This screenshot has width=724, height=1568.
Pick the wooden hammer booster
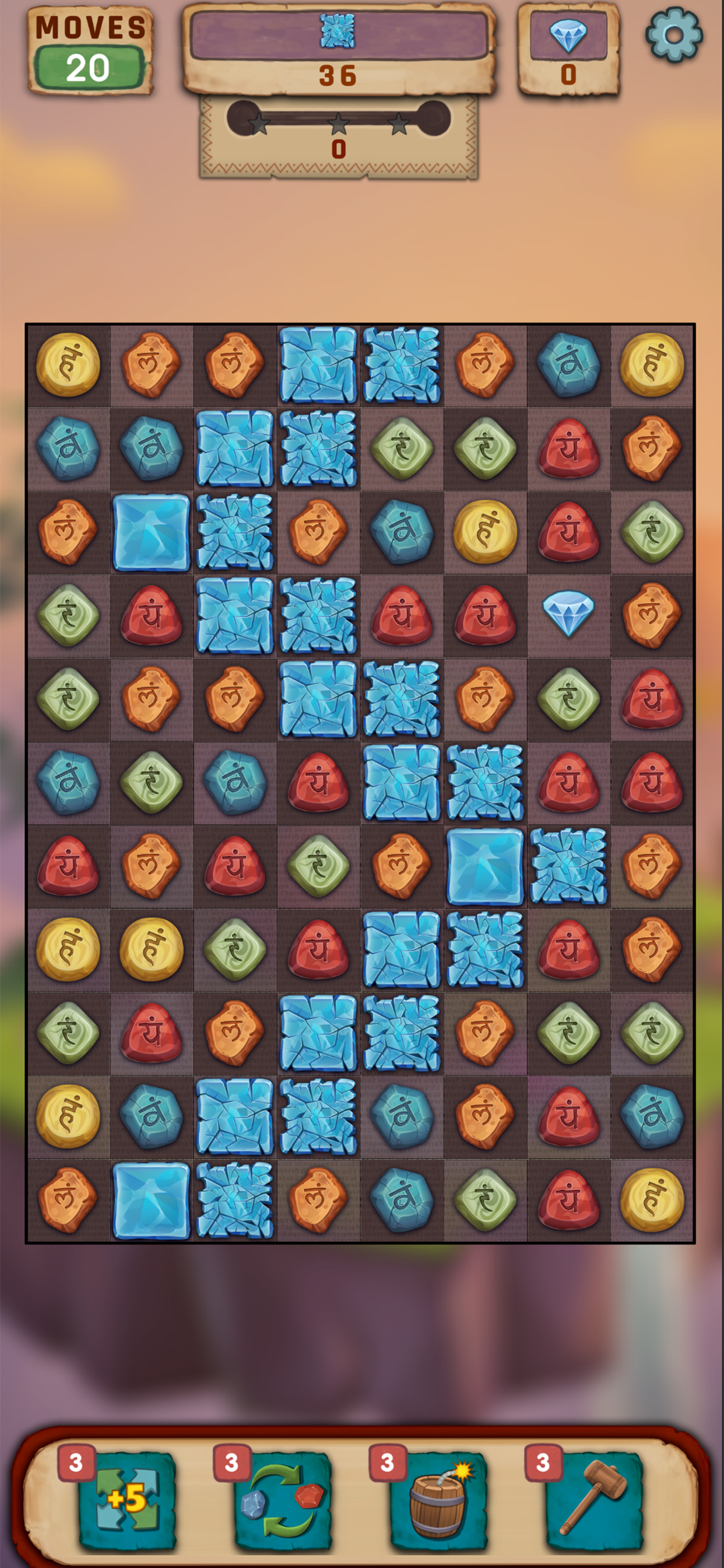595,1500
